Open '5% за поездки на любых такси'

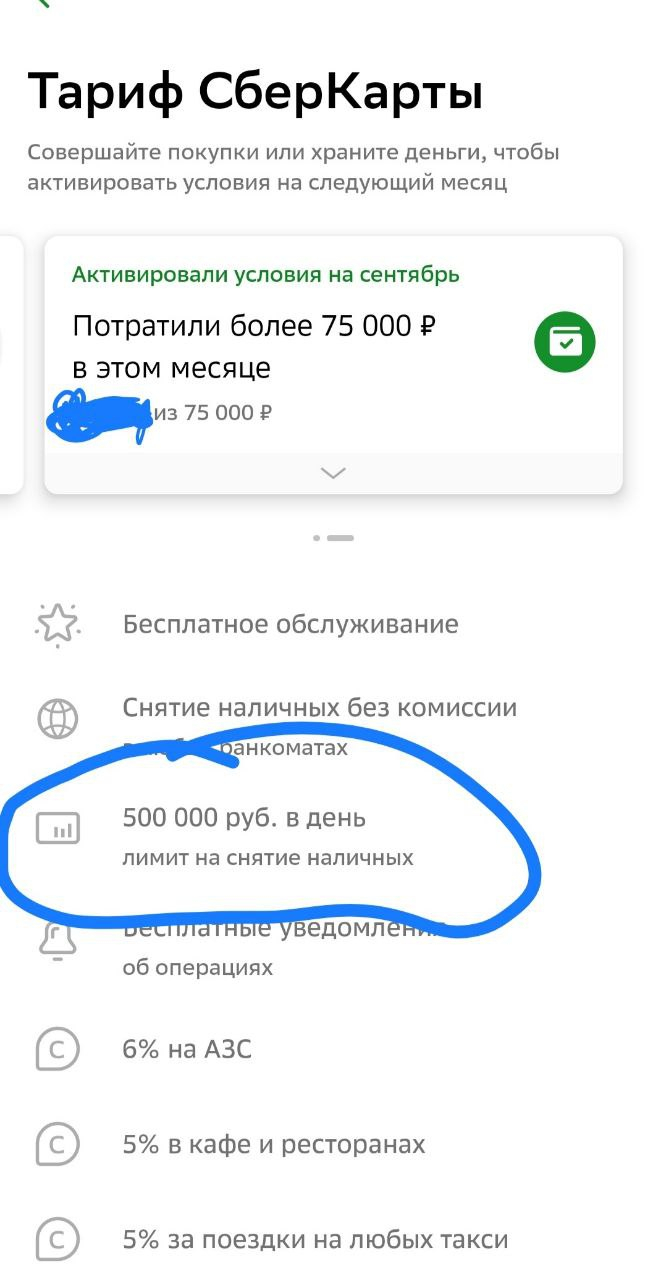315,1240
